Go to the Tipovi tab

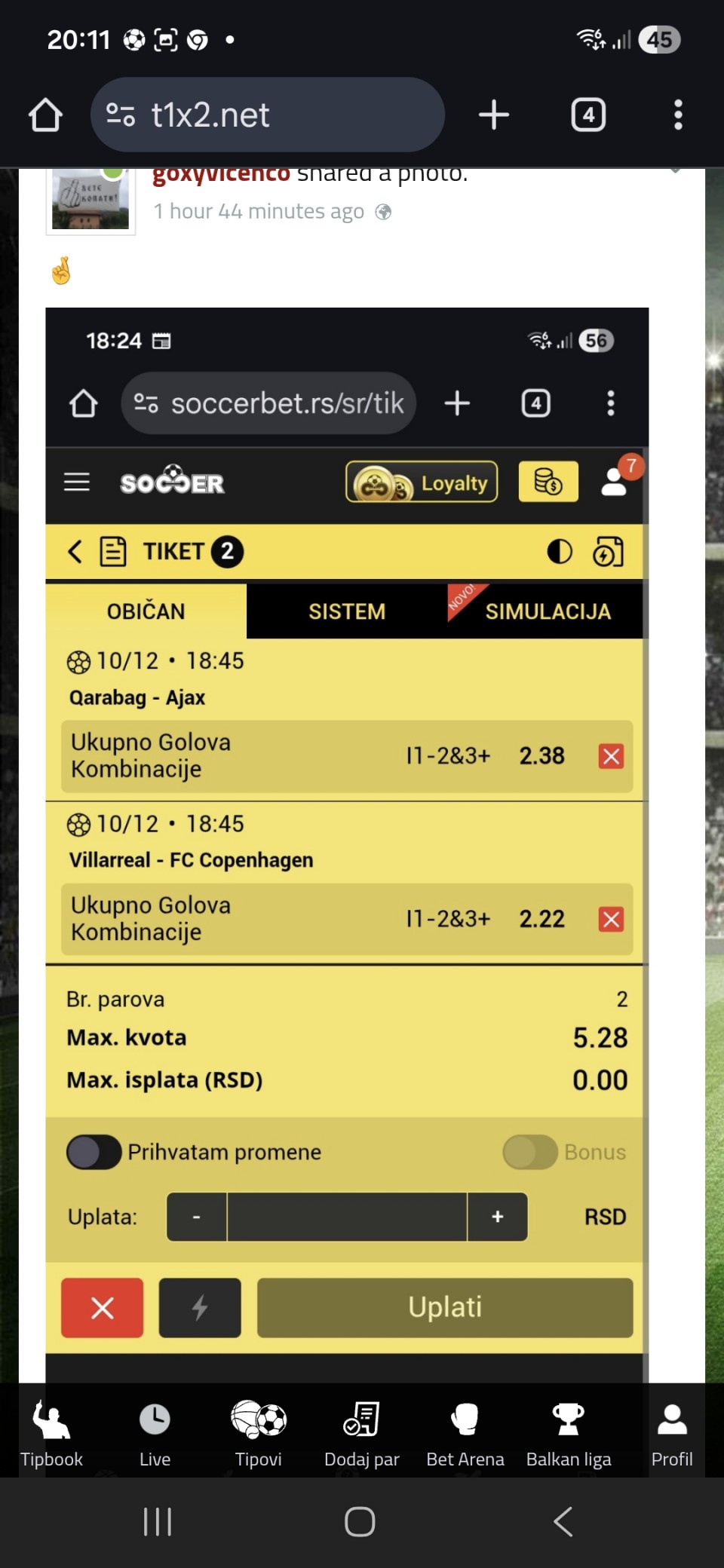pyautogui.click(x=258, y=1435)
